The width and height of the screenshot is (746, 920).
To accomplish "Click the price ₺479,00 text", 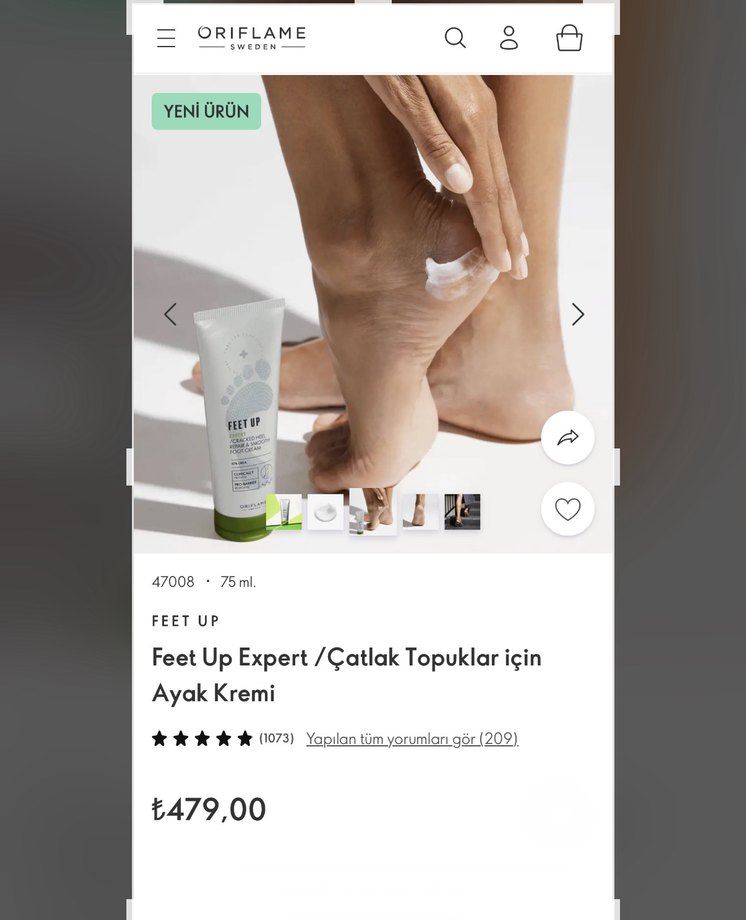I will (x=209, y=810).
